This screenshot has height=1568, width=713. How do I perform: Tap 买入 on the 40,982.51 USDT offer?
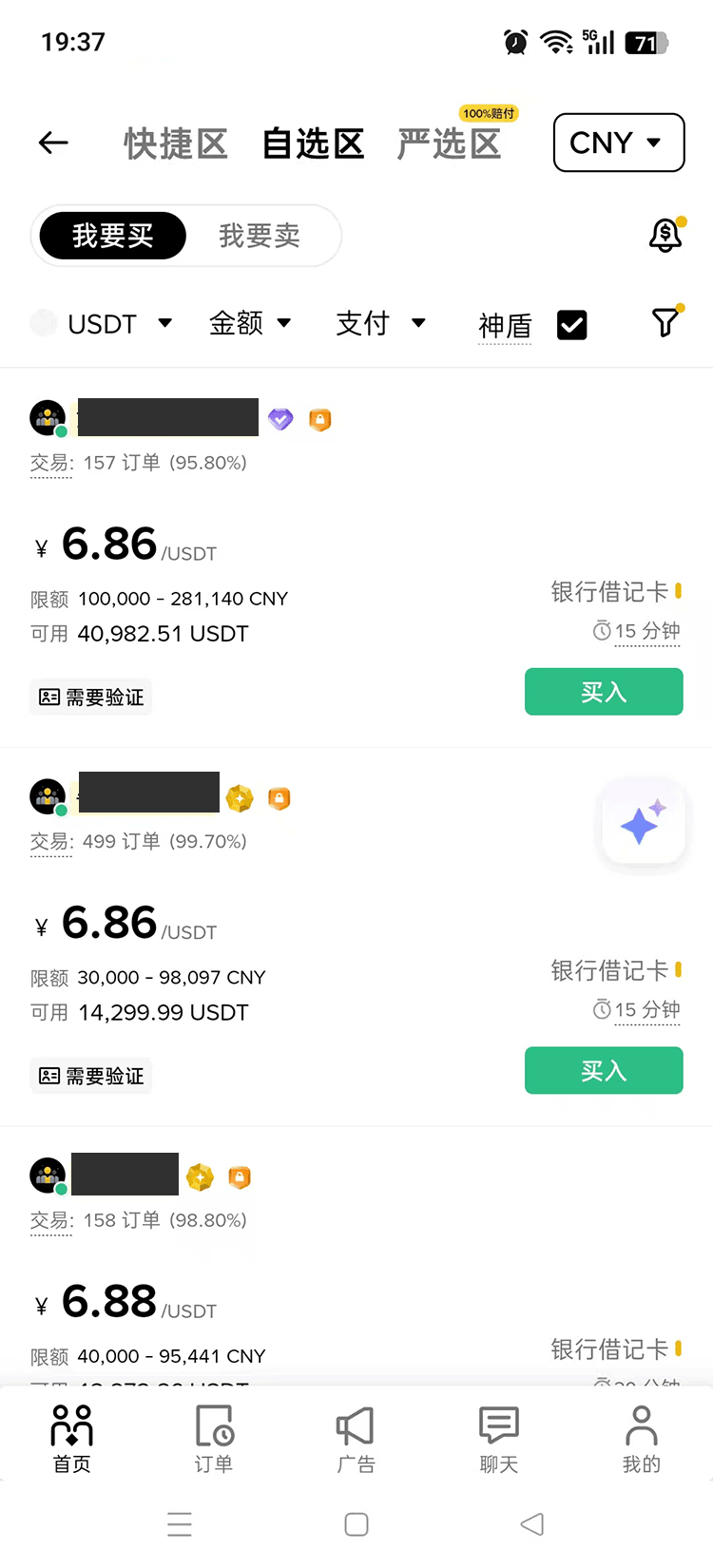604,692
